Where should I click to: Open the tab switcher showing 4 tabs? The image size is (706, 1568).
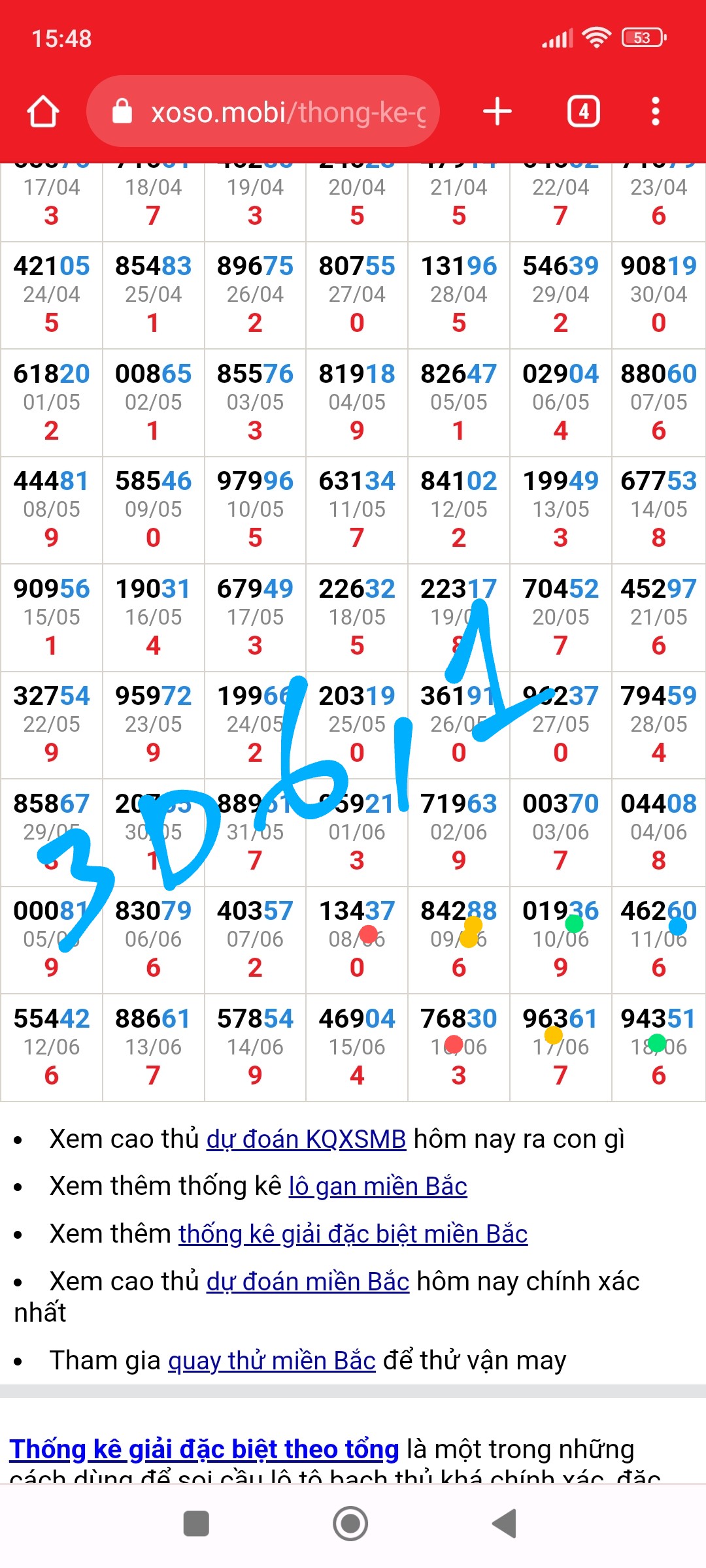pyautogui.click(x=583, y=112)
